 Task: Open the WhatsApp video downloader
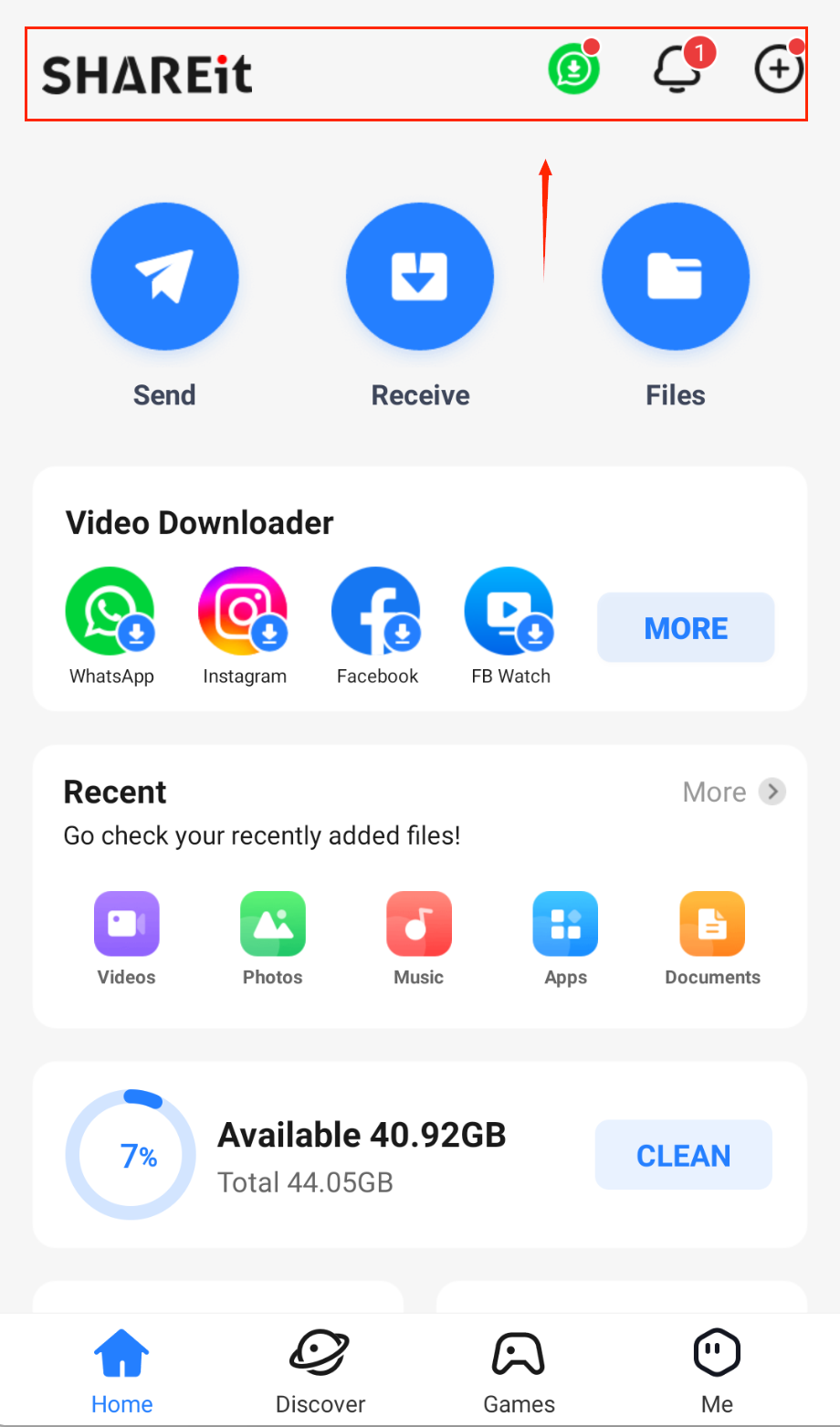(110, 611)
